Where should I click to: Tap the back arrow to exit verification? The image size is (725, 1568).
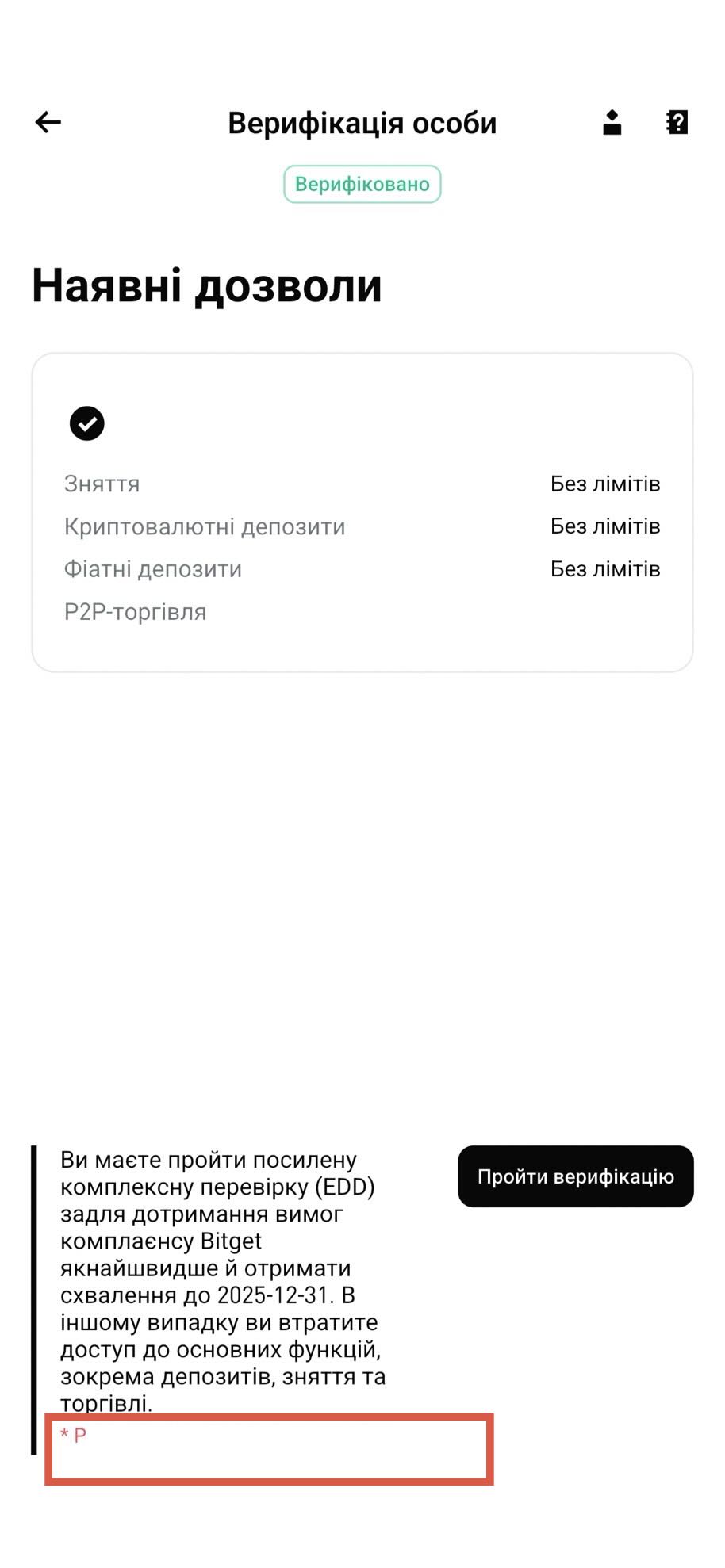48,122
